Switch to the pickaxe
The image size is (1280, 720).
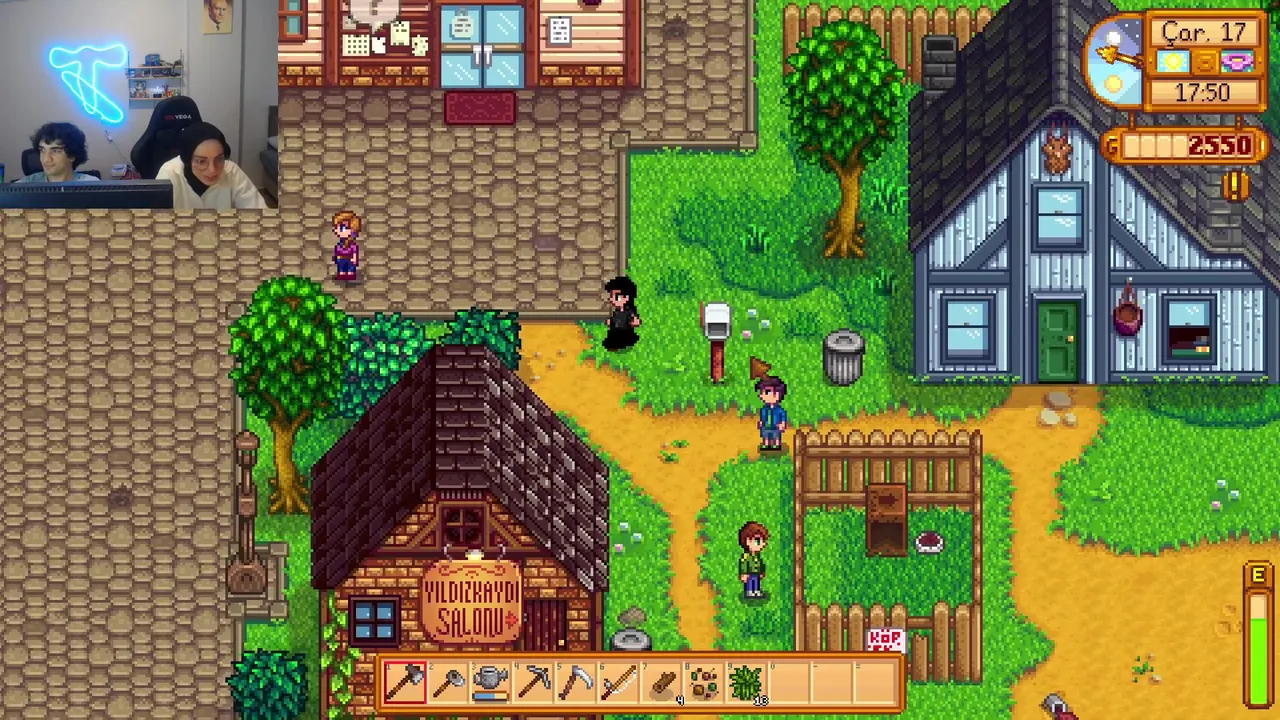[533, 682]
